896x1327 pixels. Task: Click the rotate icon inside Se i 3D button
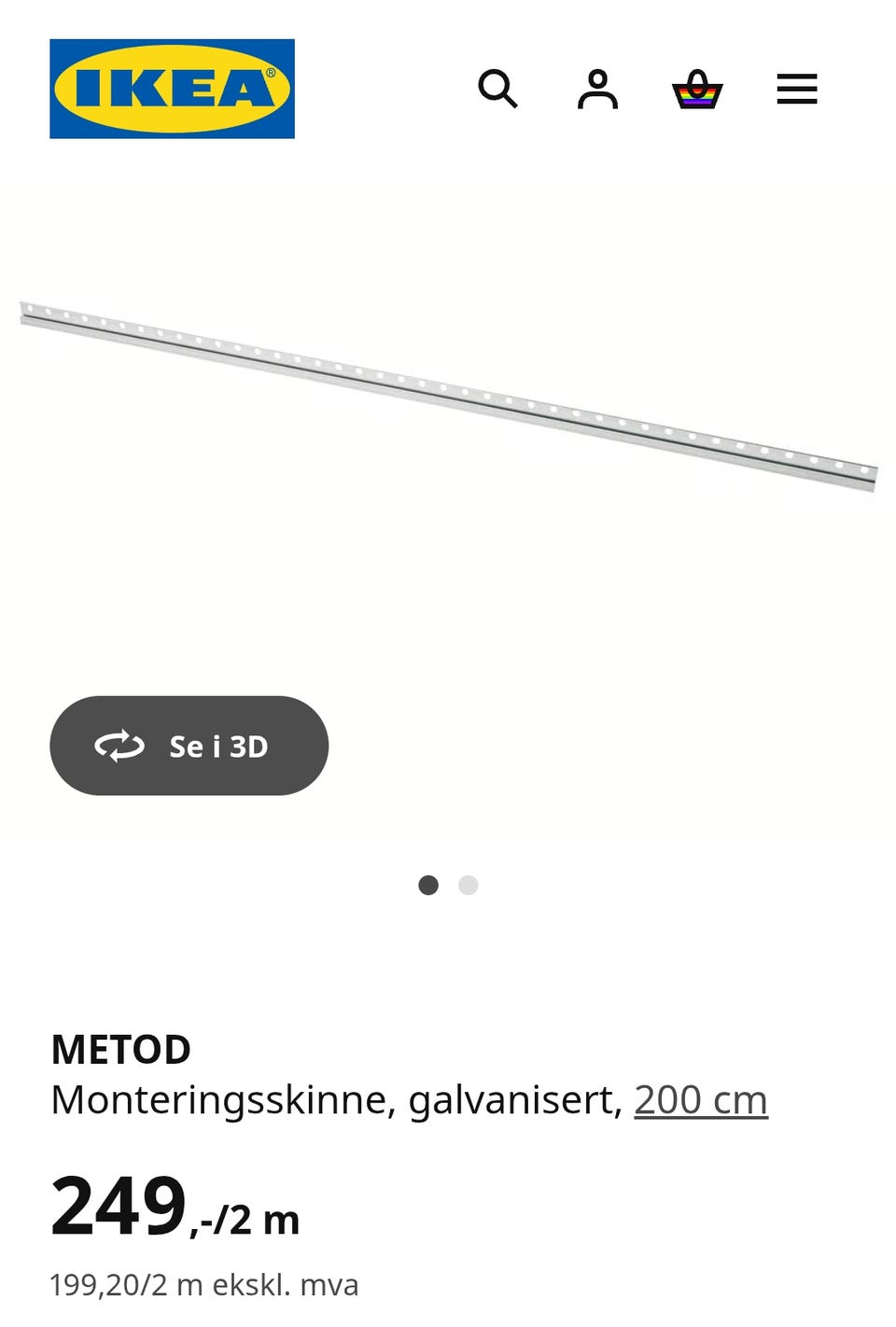tap(119, 746)
